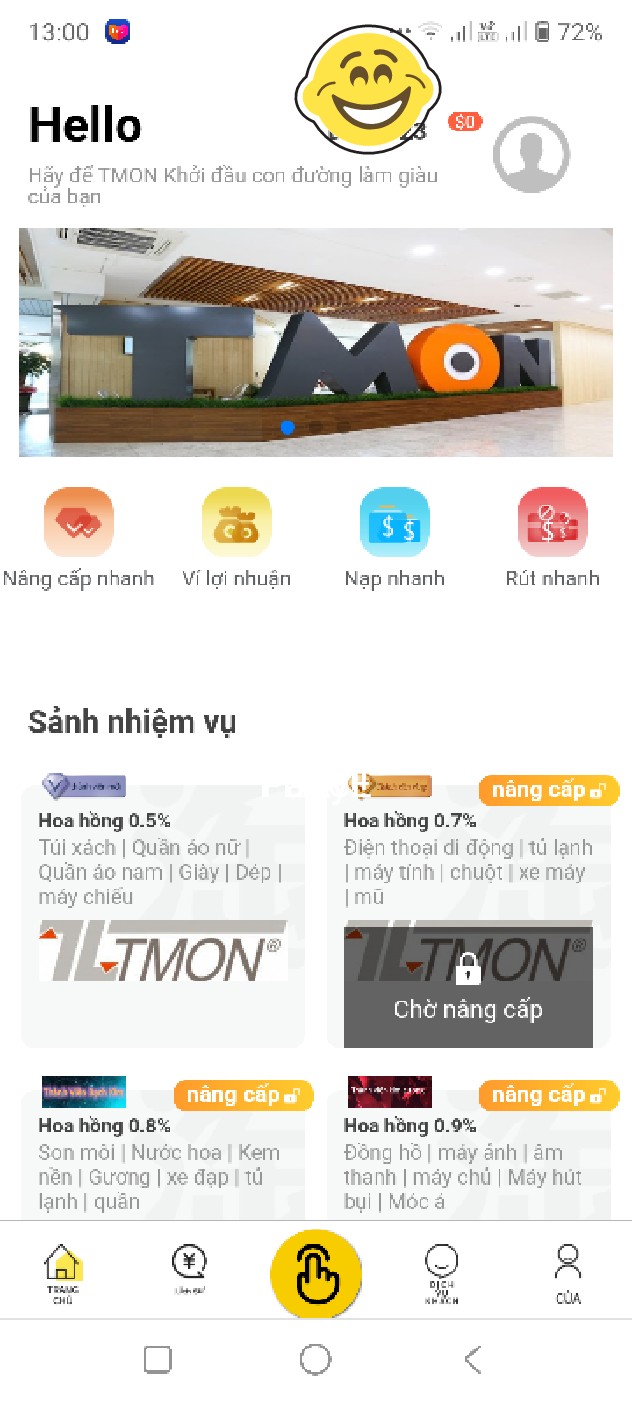632x1402 pixels.
Task: Go back with system back button
Action: 473,1359
